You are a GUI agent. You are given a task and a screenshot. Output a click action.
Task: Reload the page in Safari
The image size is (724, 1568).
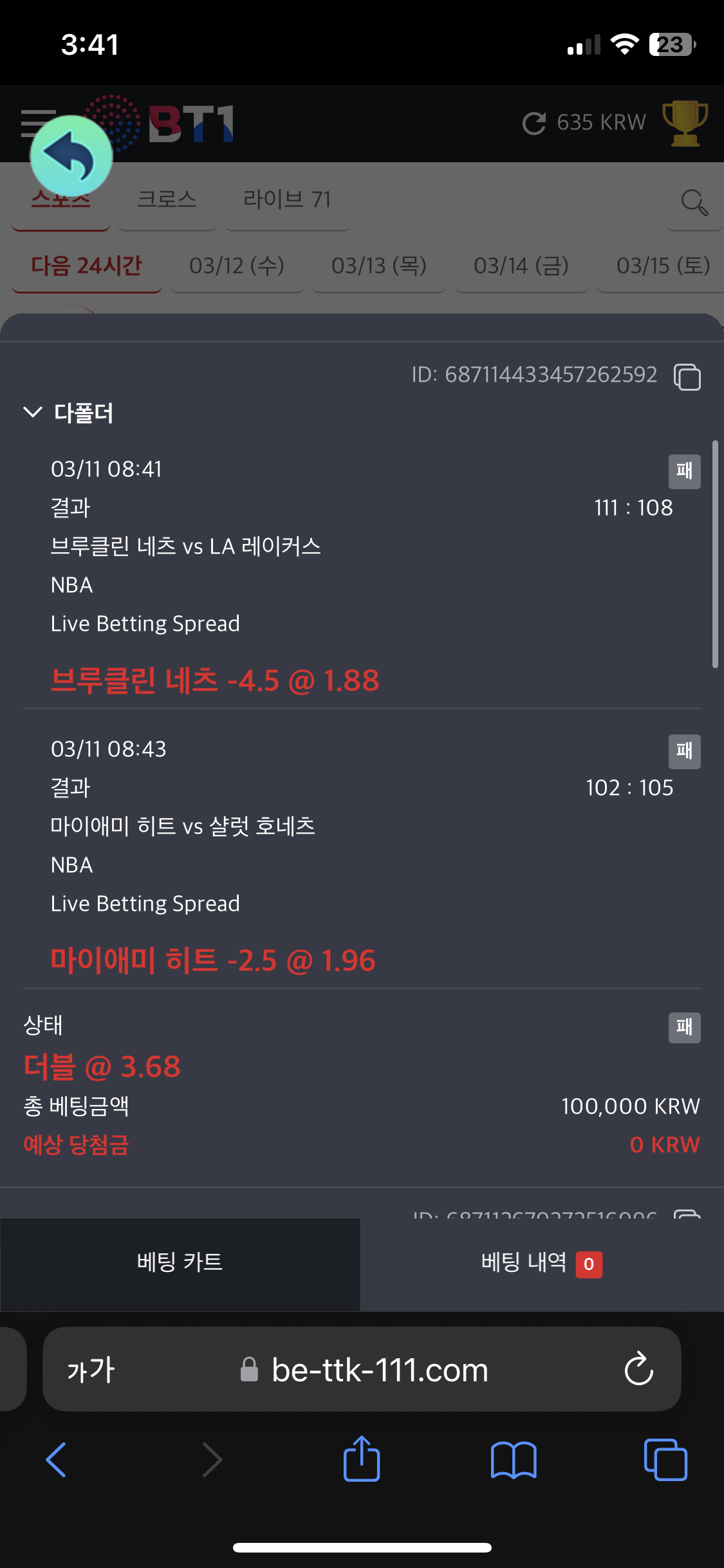click(638, 1369)
